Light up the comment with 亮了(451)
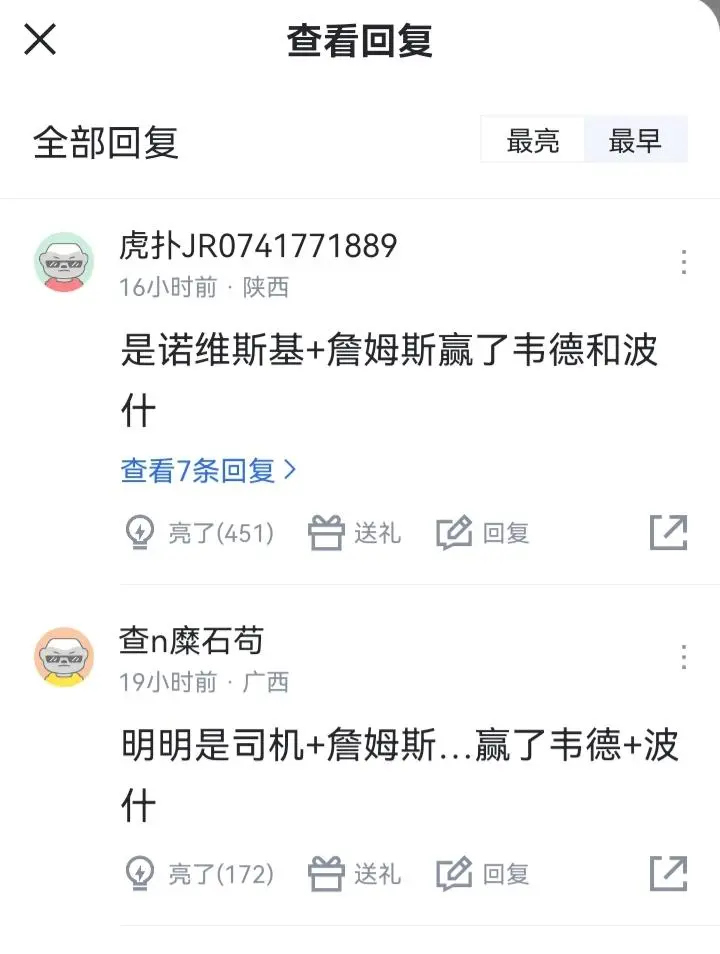The image size is (720, 954). 200,533
